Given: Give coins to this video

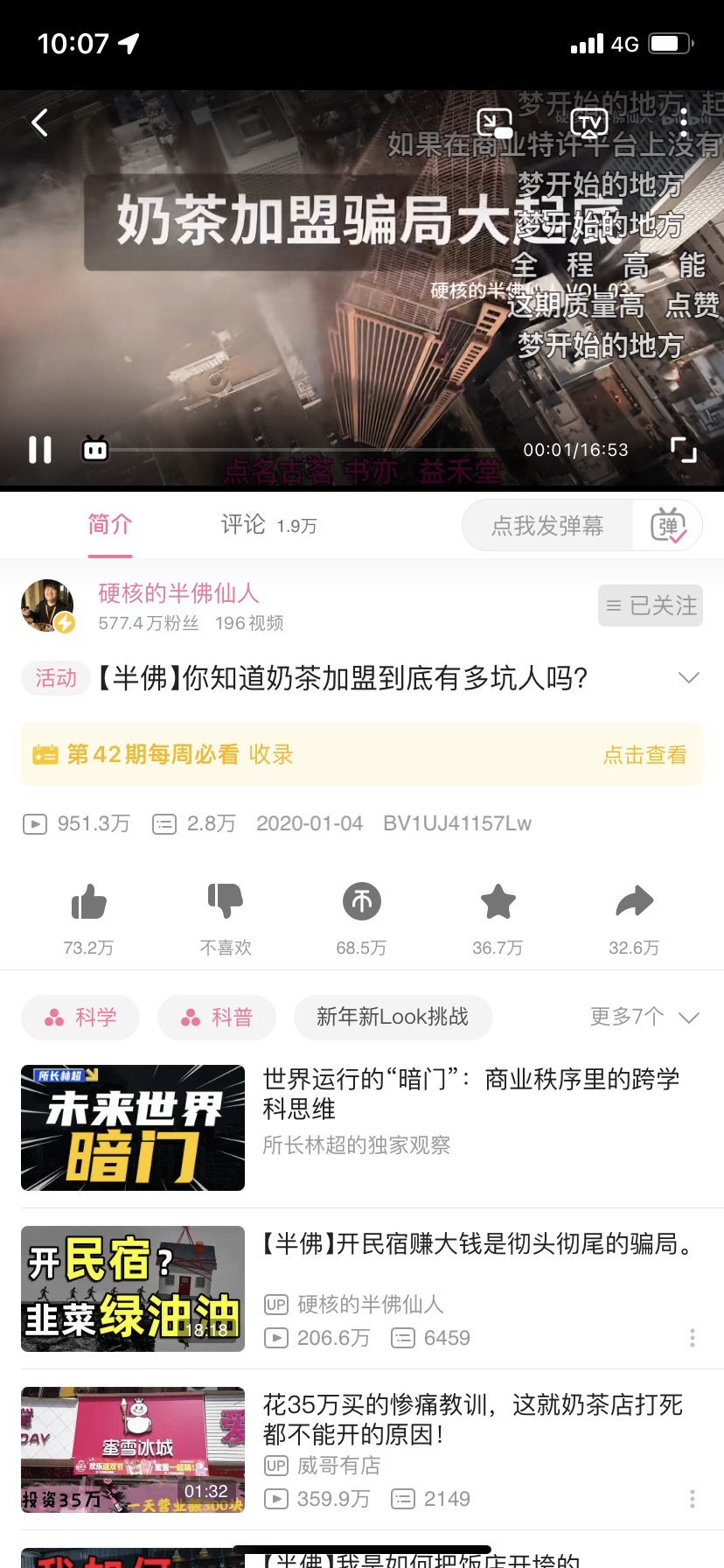Looking at the screenshot, I should 361,901.
